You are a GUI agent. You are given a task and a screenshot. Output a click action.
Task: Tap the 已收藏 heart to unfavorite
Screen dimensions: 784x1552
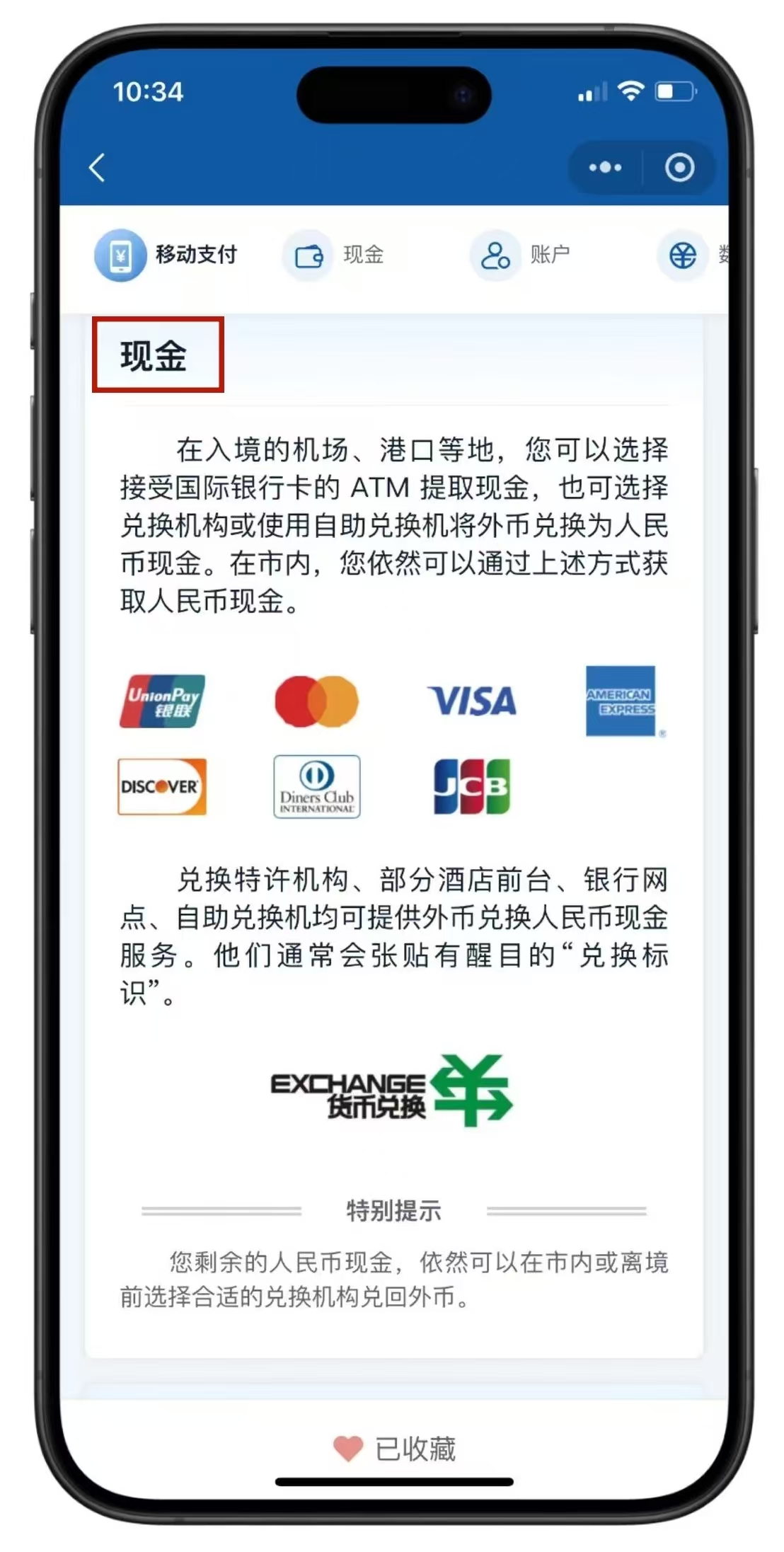pyautogui.click(x=349, y=1449)
